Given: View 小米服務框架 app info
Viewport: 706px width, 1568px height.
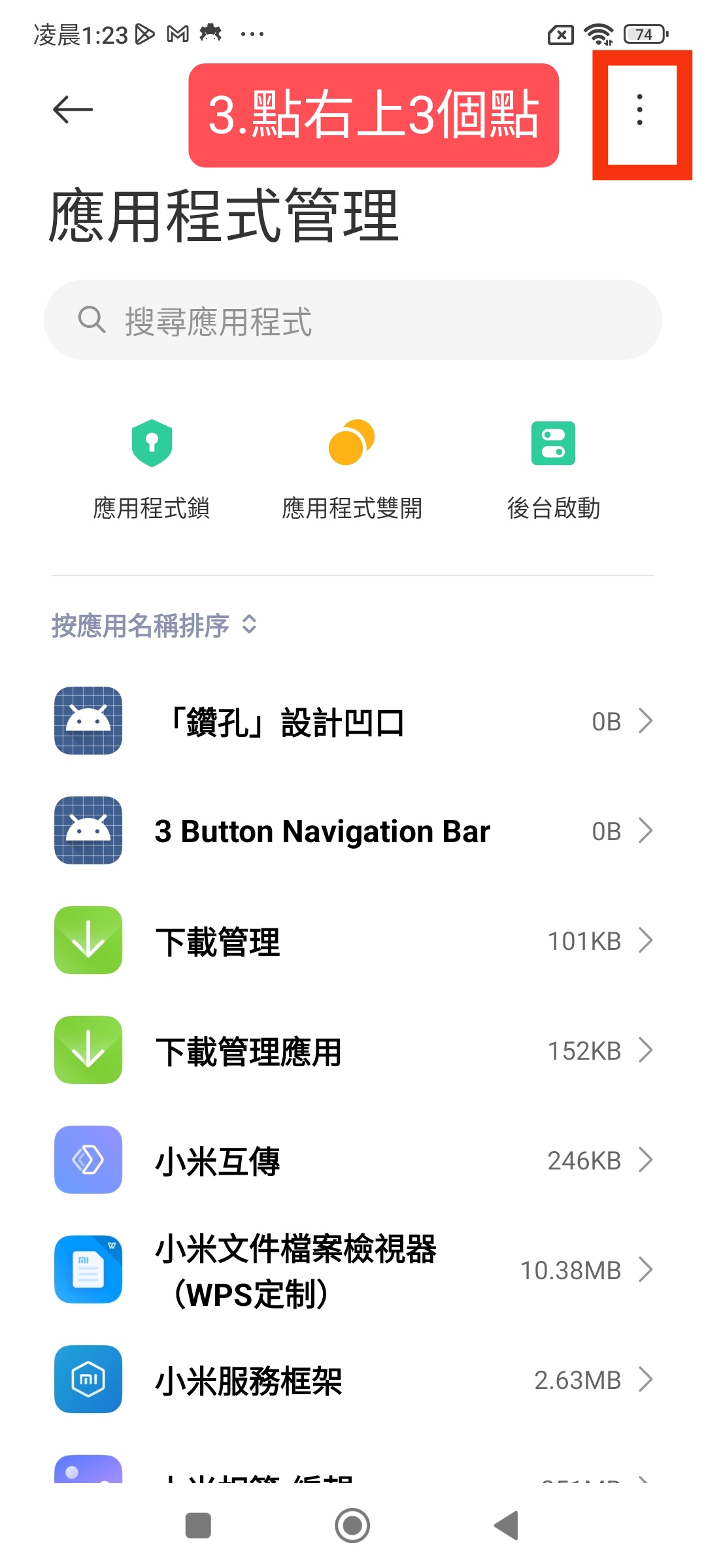Looking at the screenshot, I should [x=353, y=1380].
